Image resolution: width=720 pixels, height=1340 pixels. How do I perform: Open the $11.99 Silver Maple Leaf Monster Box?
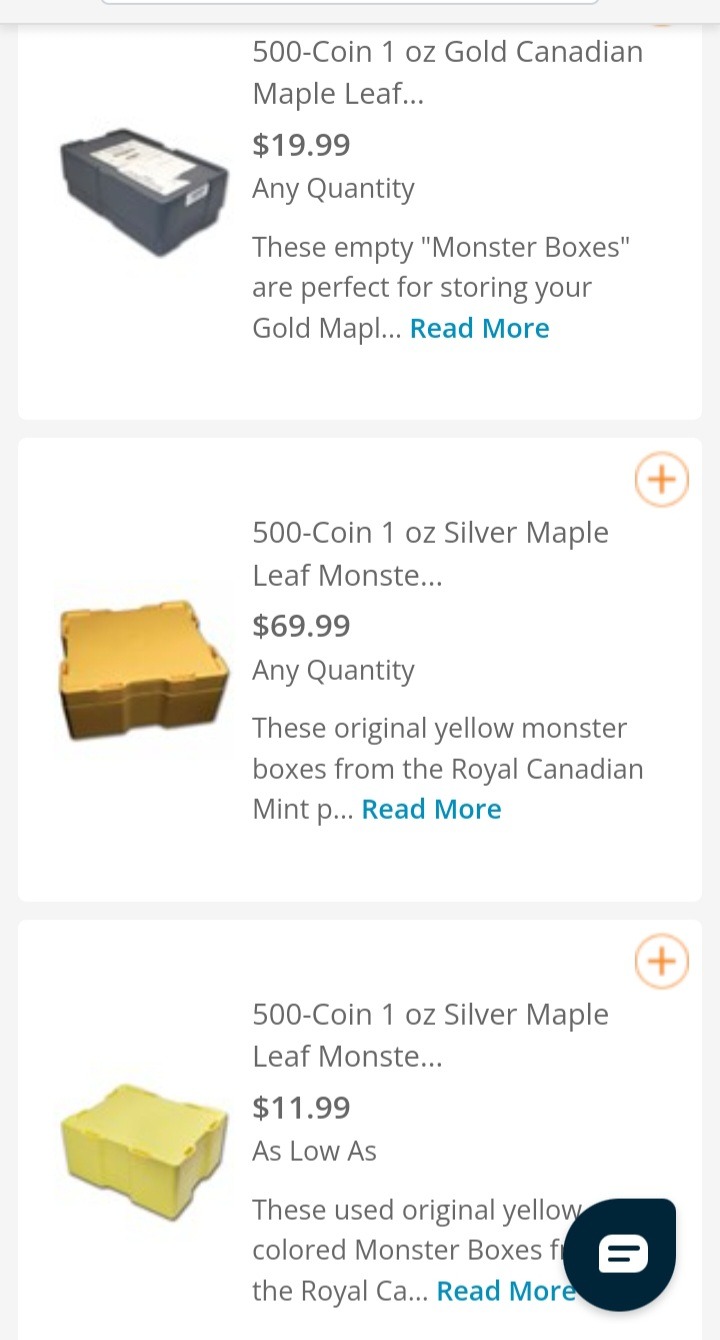(x=430, y=1035)
